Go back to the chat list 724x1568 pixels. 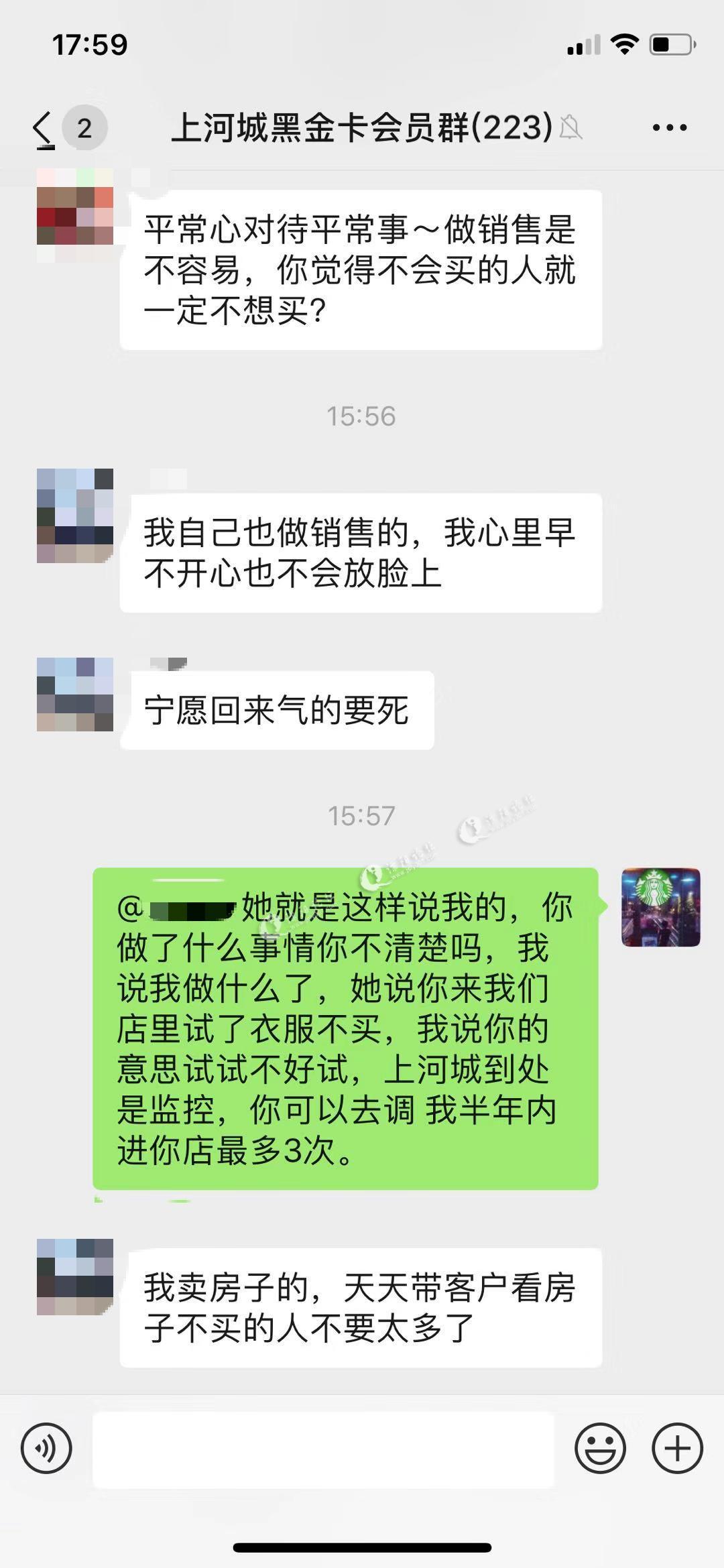tap(44, 127)
